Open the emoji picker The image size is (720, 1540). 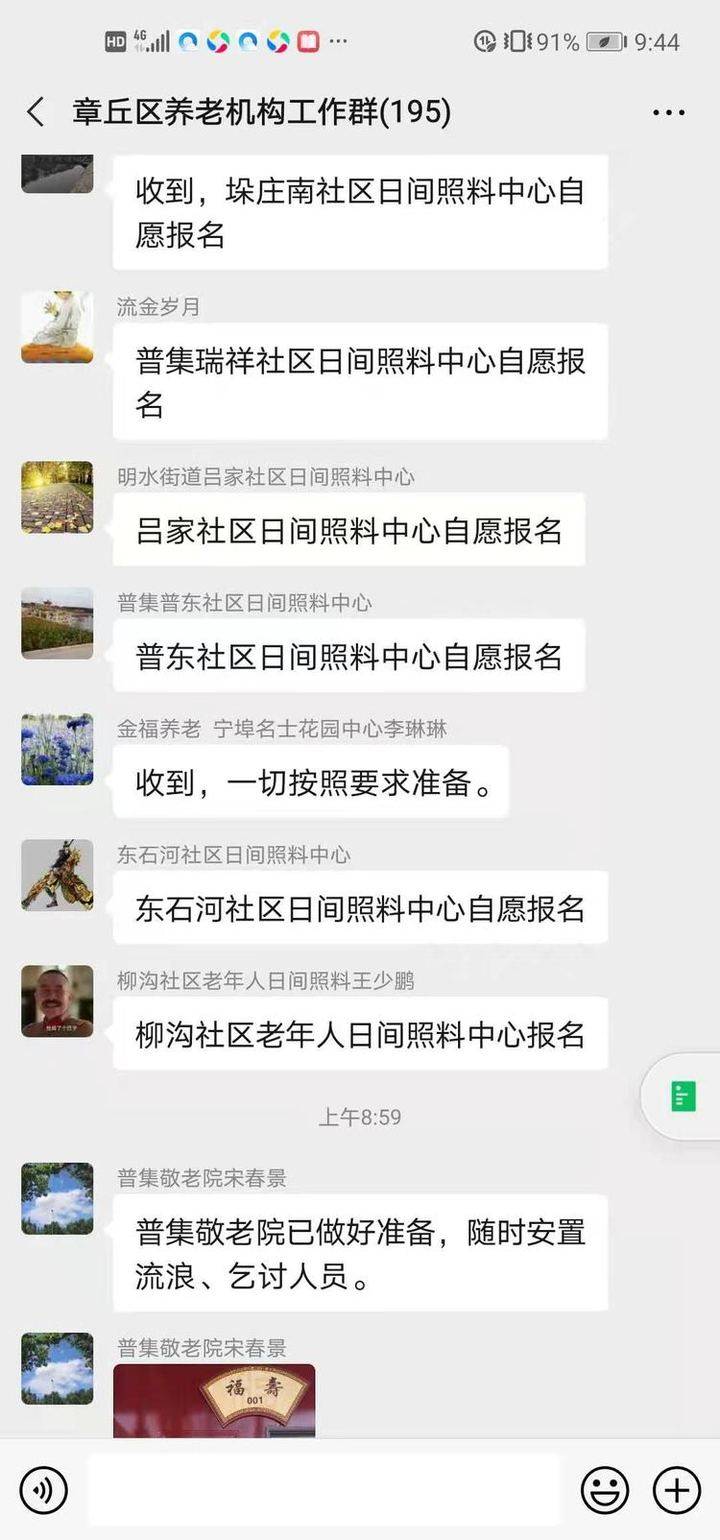click(605, 1490)
